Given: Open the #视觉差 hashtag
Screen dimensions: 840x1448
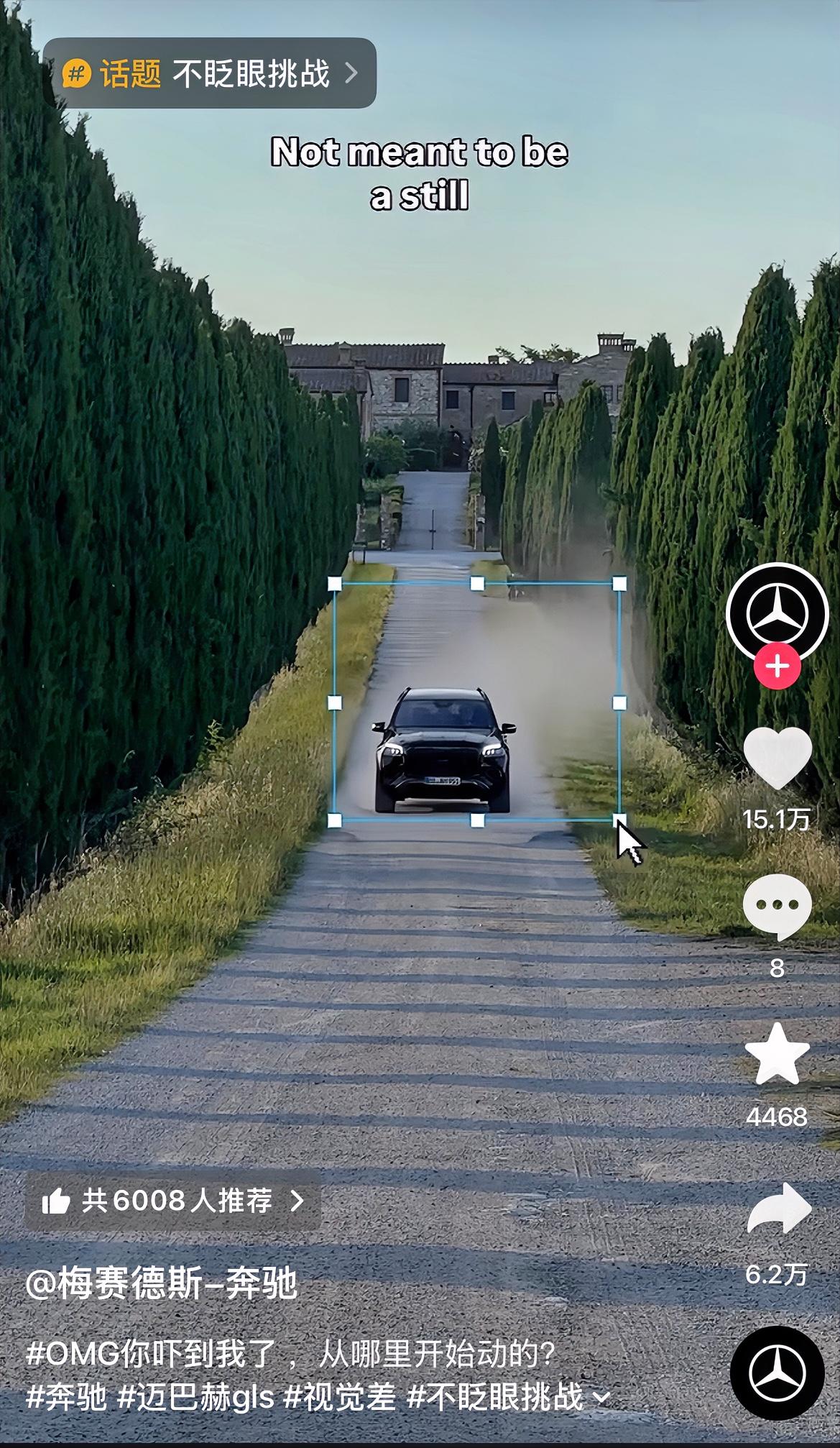Looking at the screenshot, I should pyautogui.click(x=340, y=1397).
